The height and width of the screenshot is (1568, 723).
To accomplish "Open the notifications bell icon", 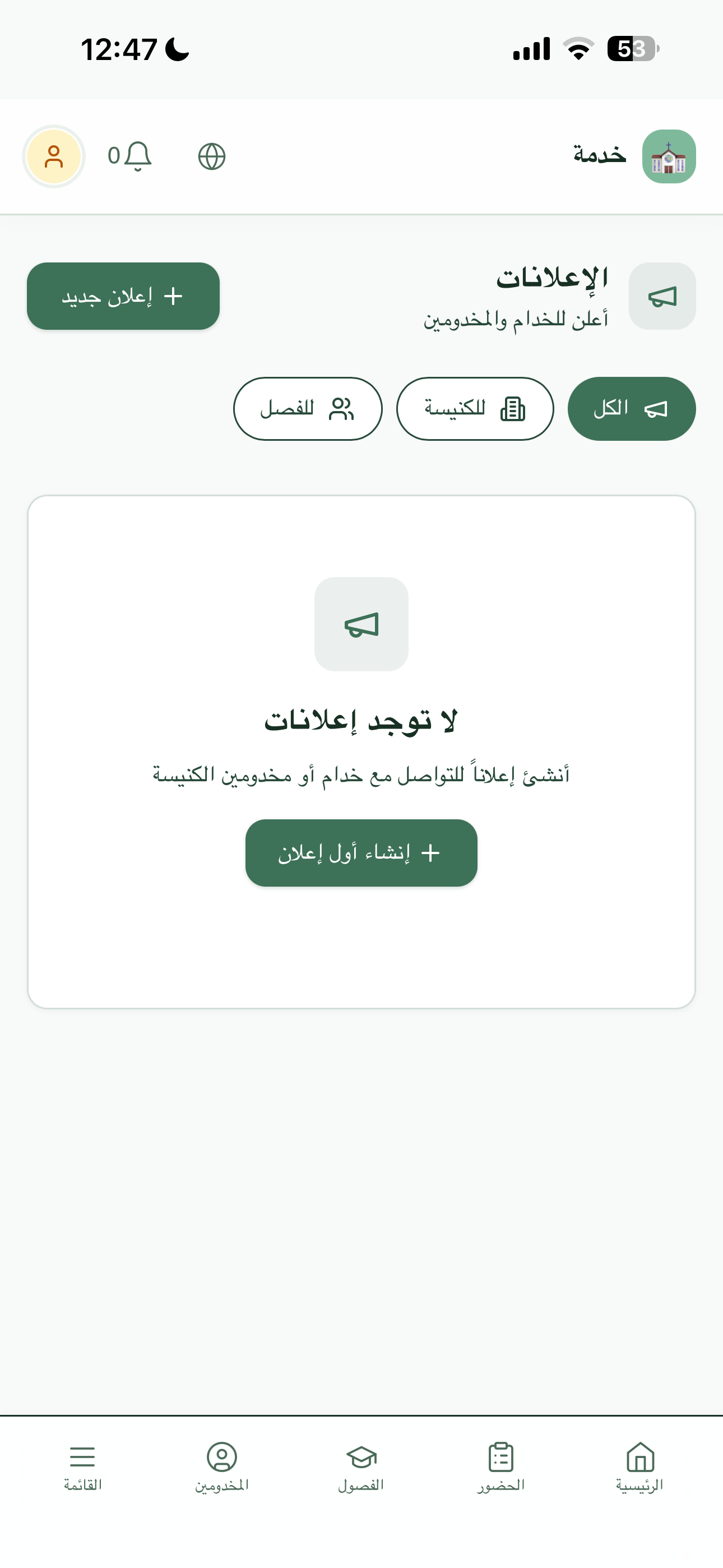I will [x=139, y=156].
